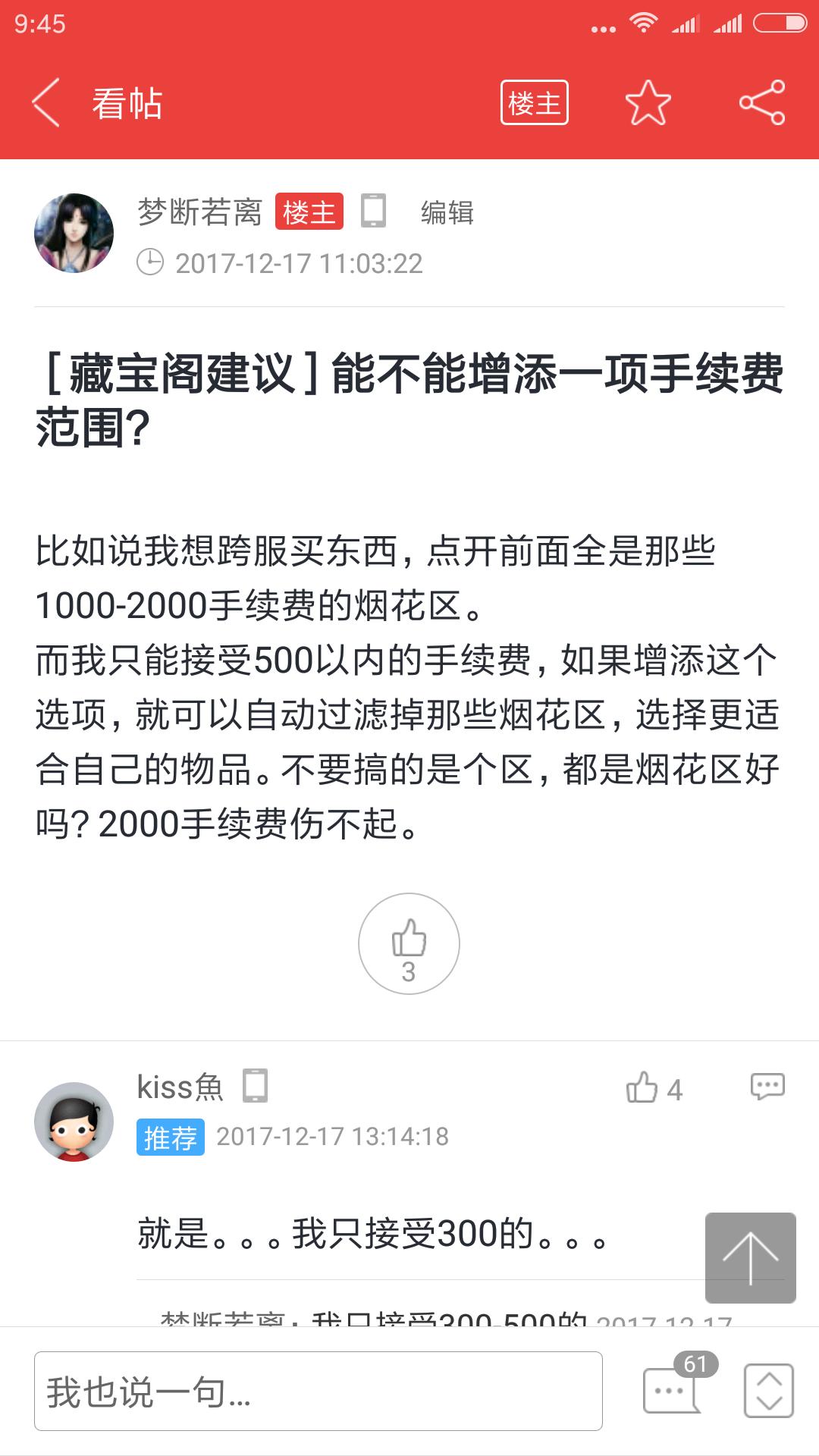Like kiss魚's comment
819x1456 pixels.
coord(654,1089)
